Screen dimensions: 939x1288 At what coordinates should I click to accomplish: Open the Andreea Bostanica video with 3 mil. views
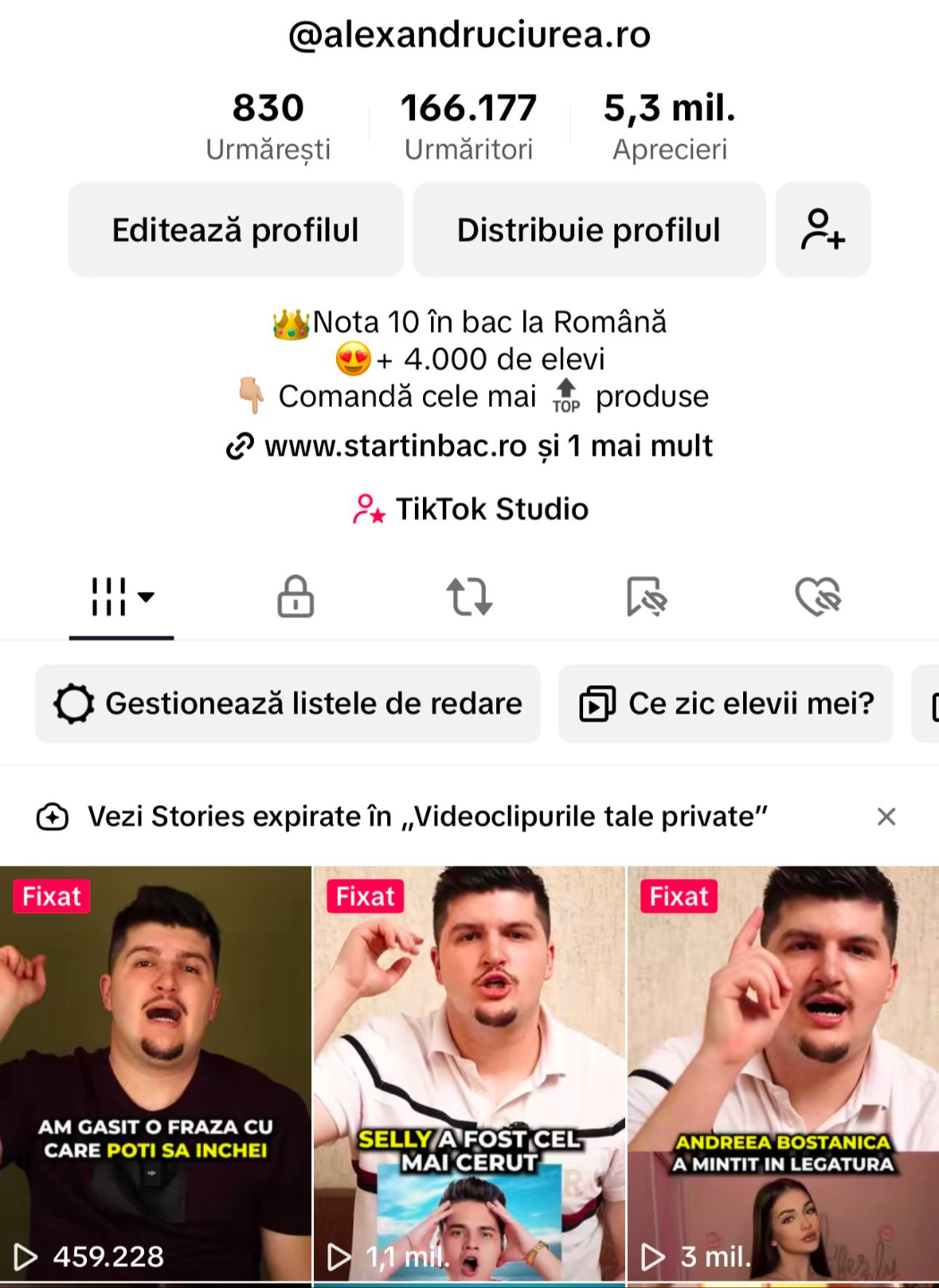[783, 1073]
